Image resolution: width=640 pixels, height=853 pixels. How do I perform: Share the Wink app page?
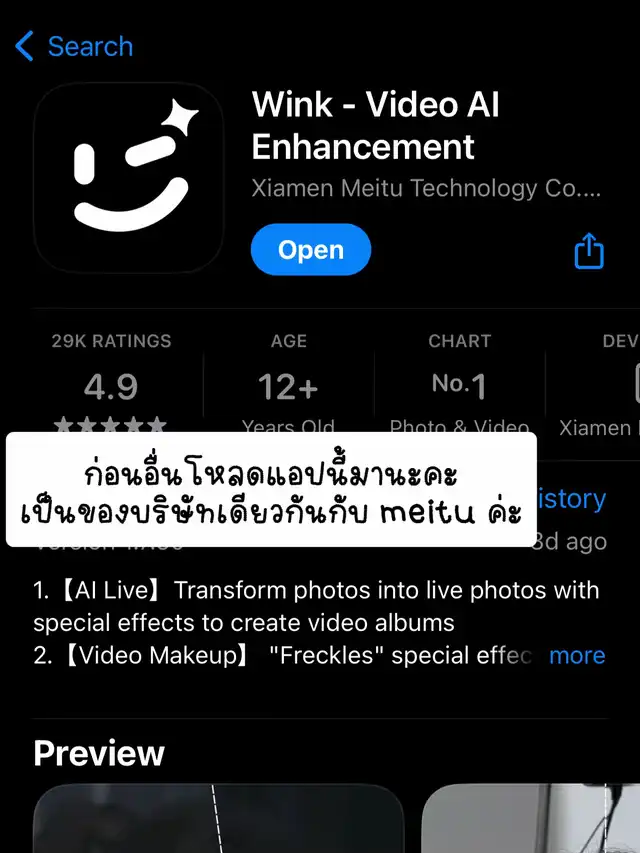[x=589, y=250]
